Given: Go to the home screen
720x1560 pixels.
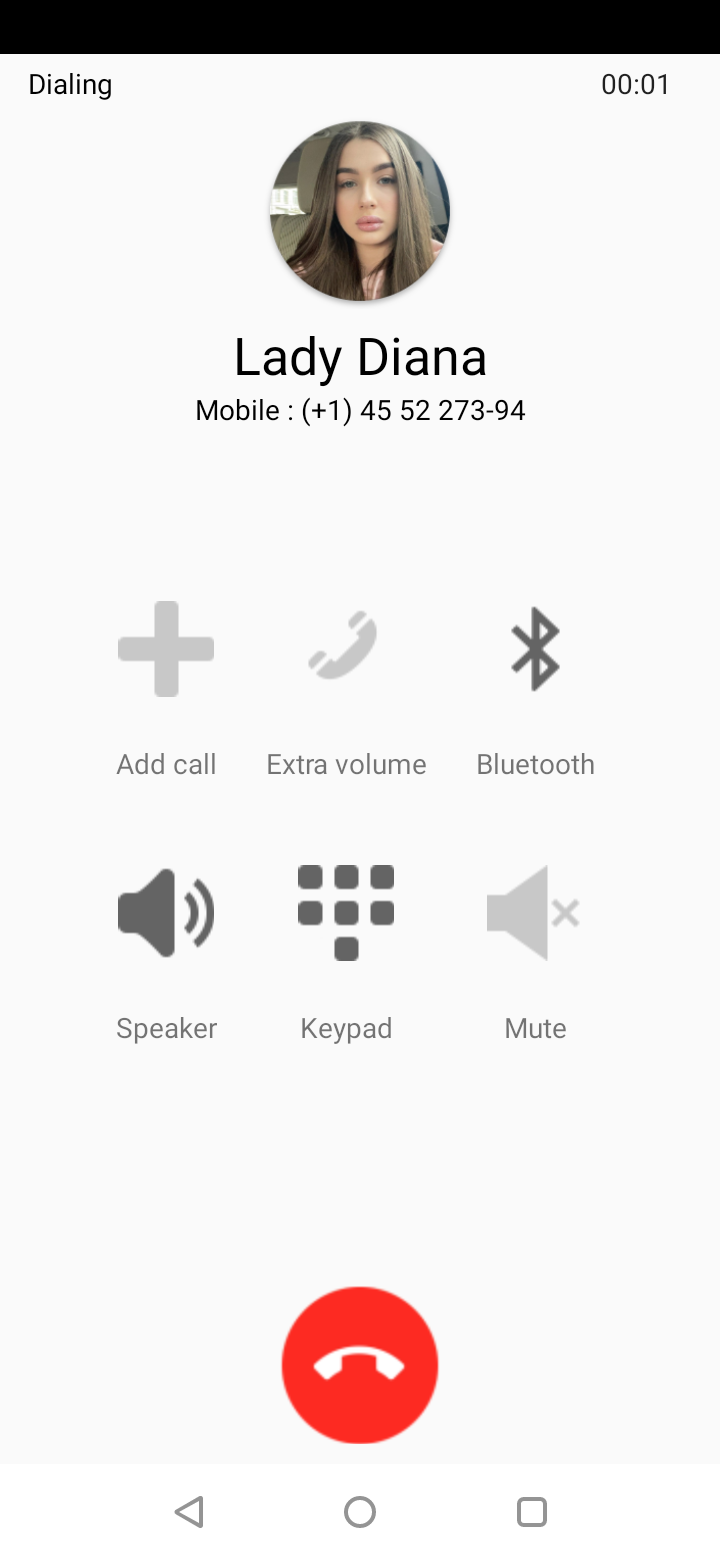Looking at the screenshot, I should pos(360,1511).
